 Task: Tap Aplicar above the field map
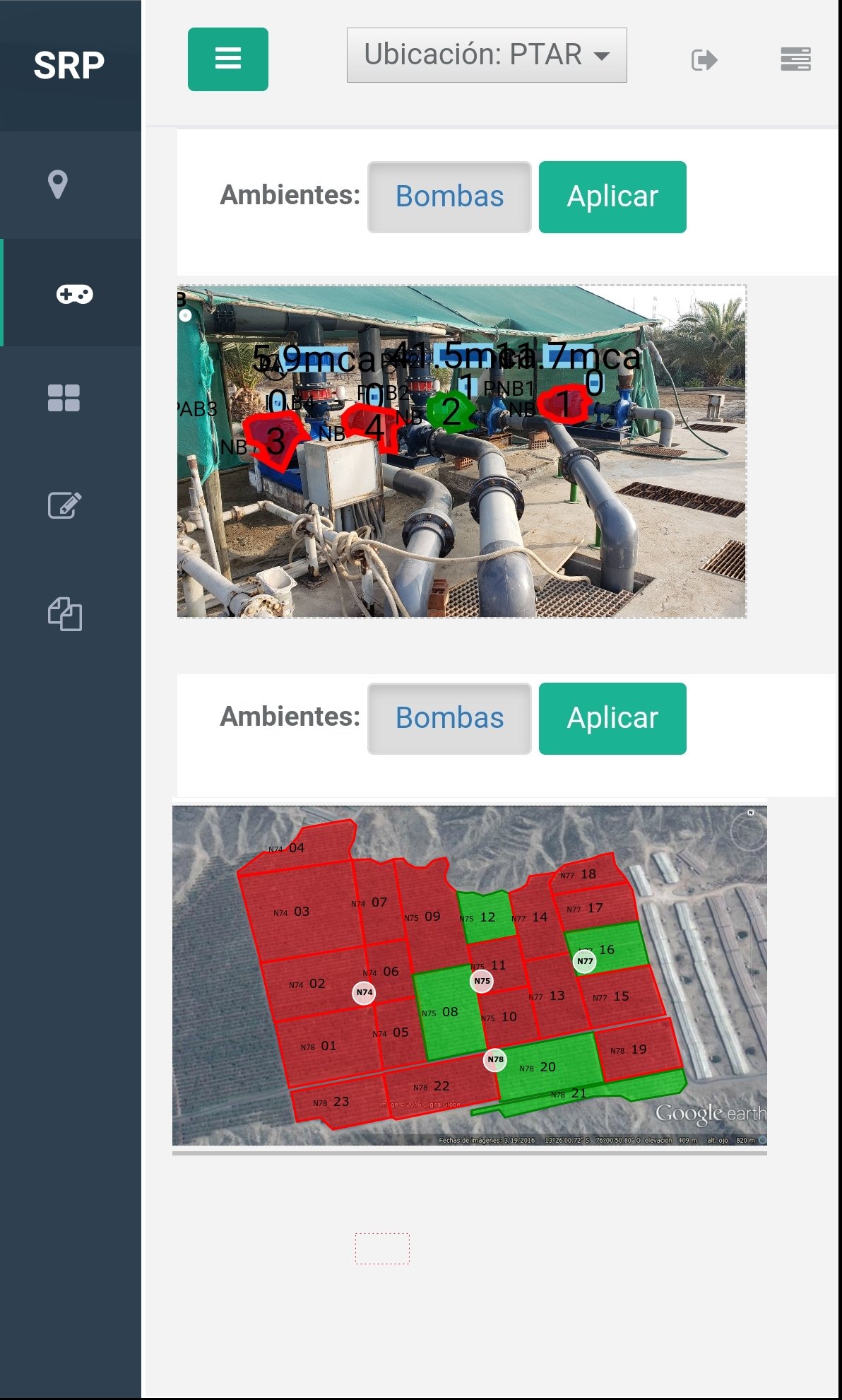pyautogui.click(x=612, y=719)
